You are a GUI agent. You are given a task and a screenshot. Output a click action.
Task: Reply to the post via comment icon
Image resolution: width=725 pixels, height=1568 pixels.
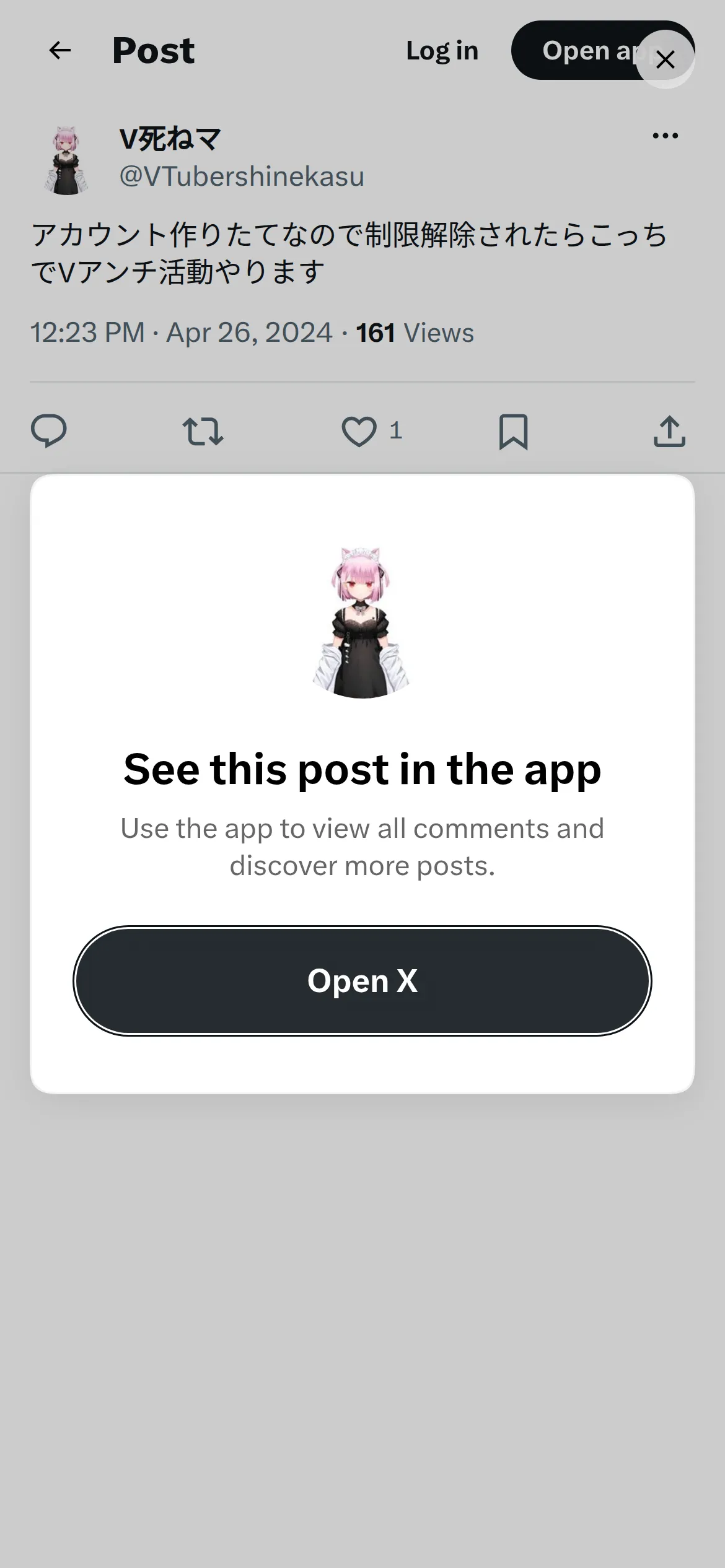click(49, 430)
